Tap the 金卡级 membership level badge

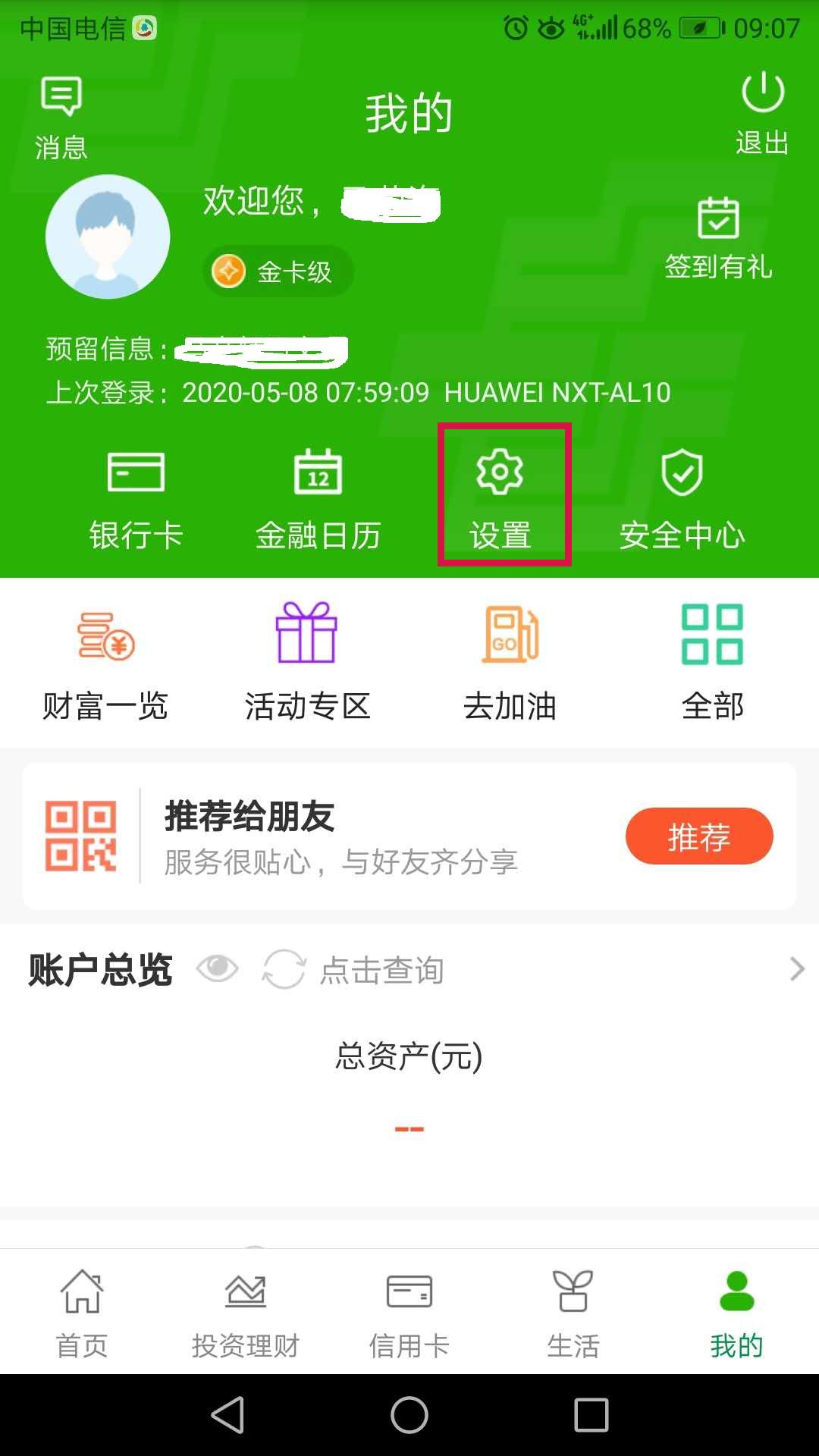277,271
